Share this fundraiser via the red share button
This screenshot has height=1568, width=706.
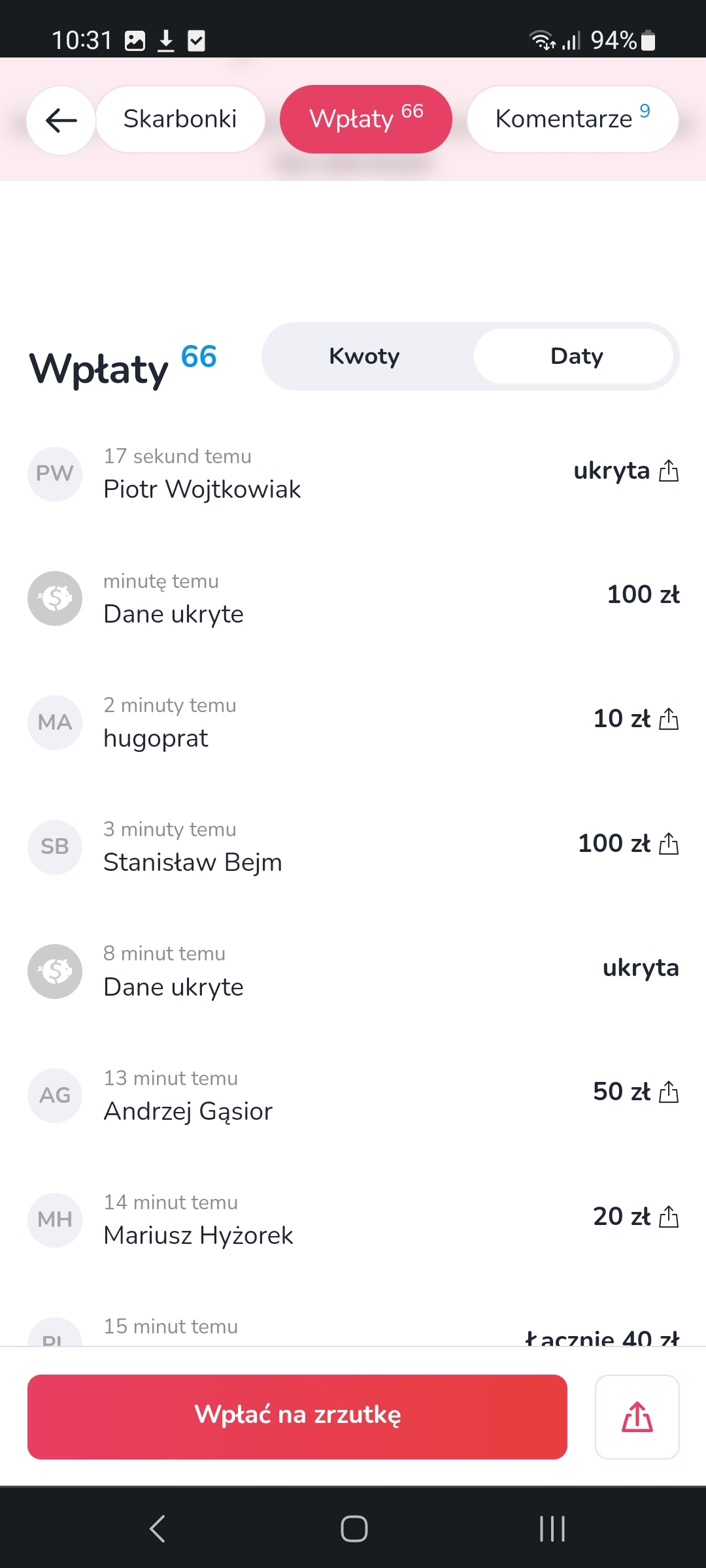tap(637, 1416)
